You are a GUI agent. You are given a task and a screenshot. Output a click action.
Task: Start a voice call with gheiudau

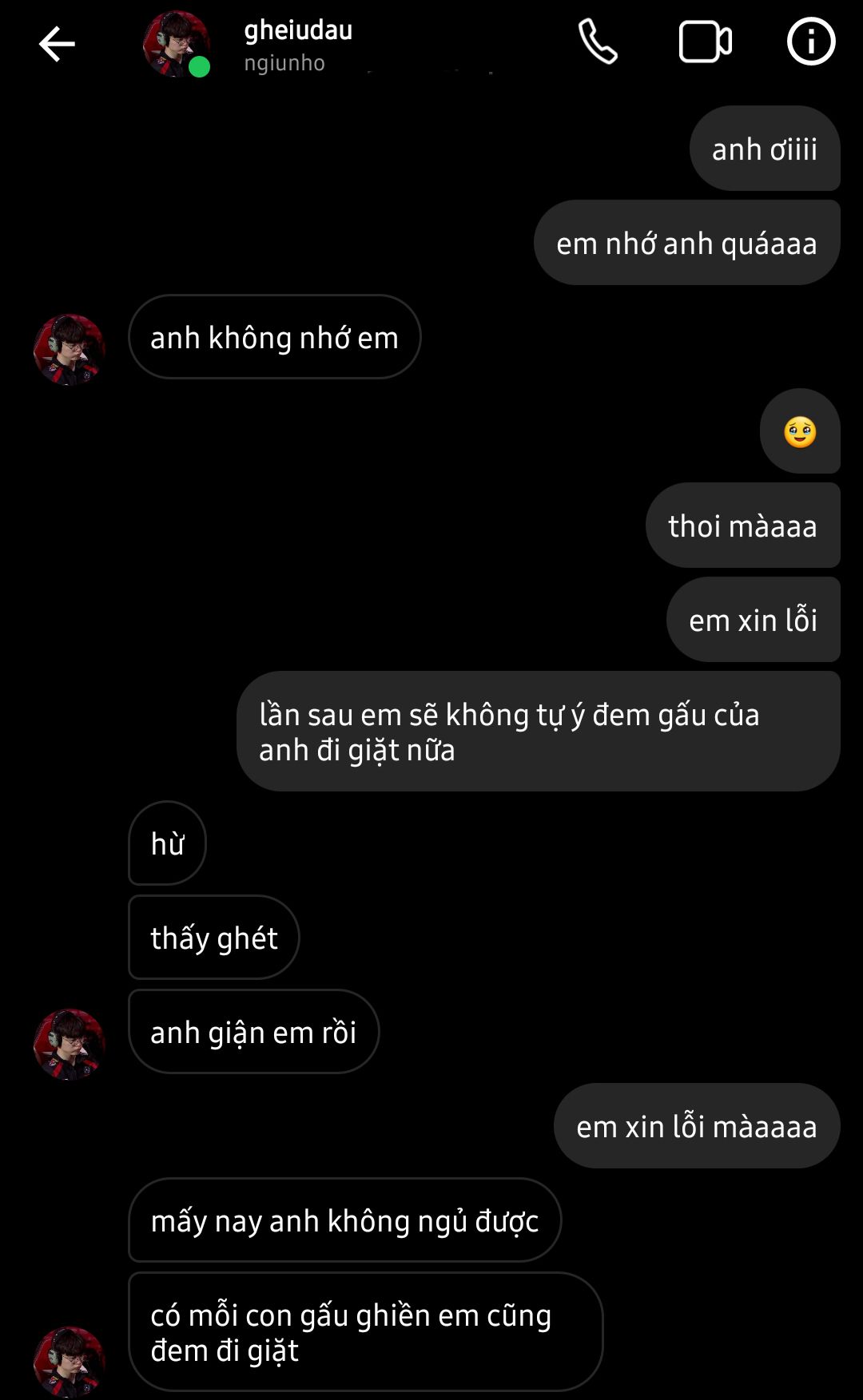(598, 42)
